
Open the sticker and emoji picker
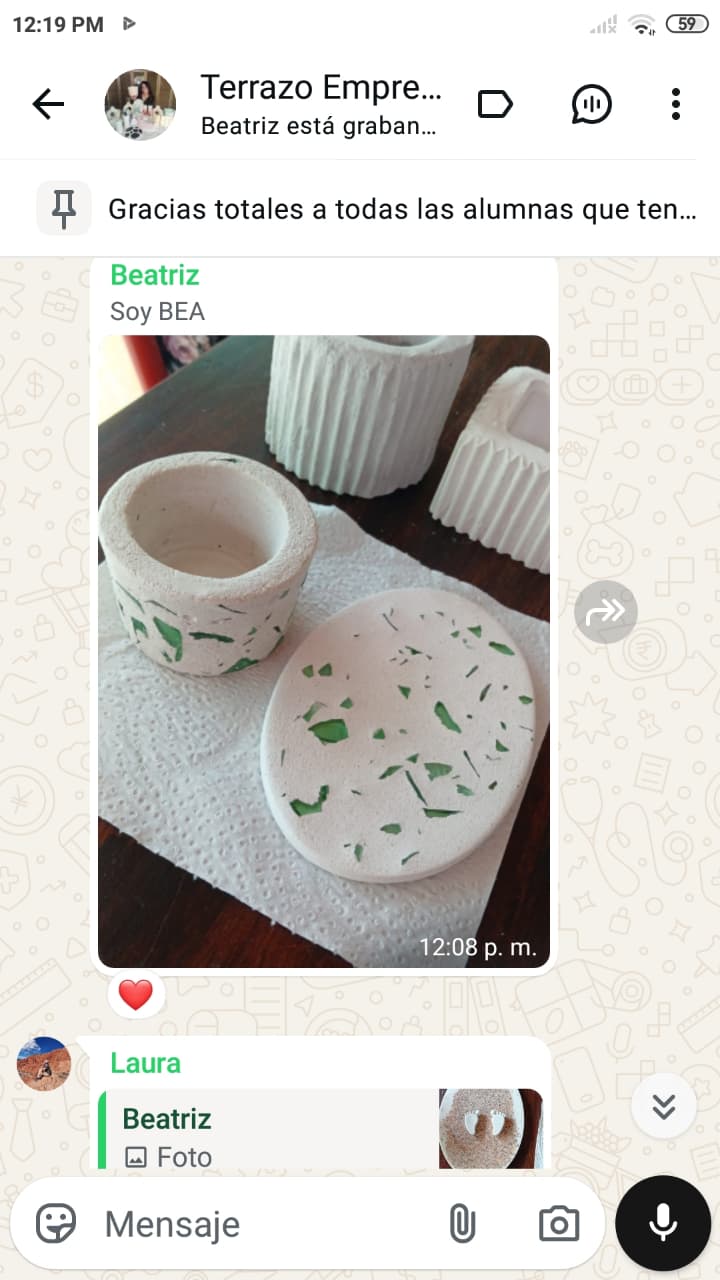tap(56, 1223)
